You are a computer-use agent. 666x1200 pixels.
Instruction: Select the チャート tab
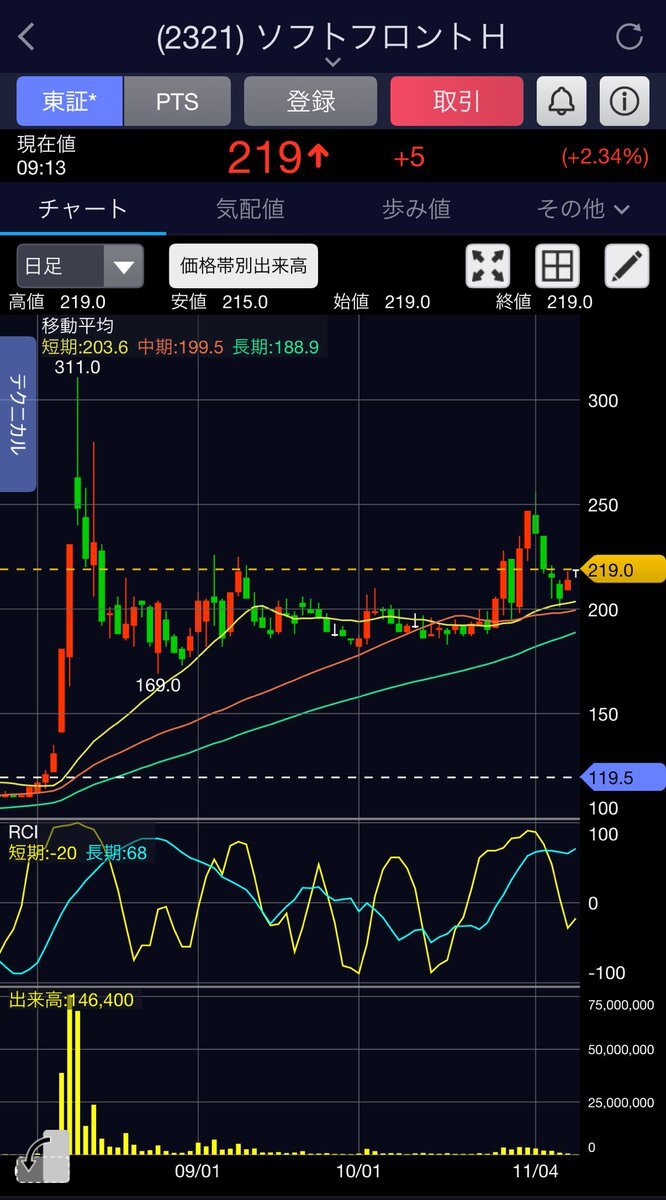click(x=83, y=209)
